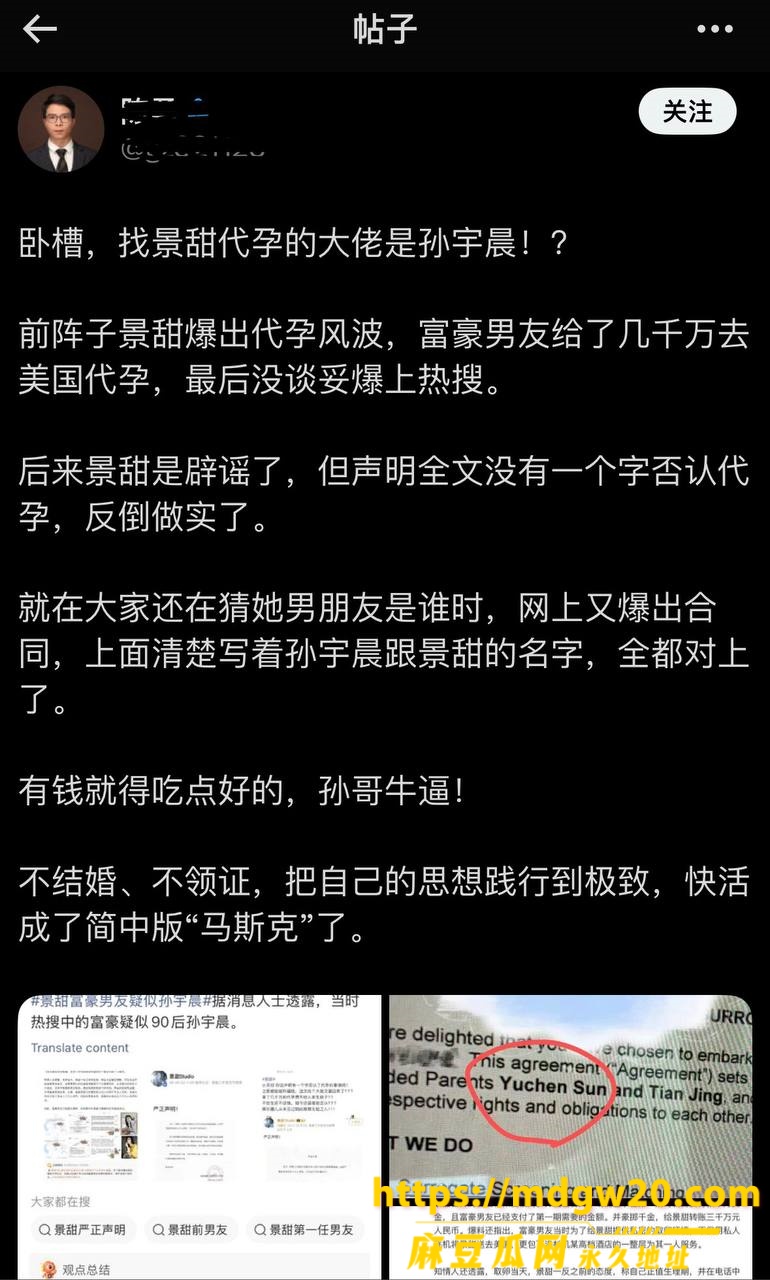The height and width of the screenshot is (1280, 770).
Task: Go back using the top-left arrow
Action: pyautogui.click(x=40, y=30)
